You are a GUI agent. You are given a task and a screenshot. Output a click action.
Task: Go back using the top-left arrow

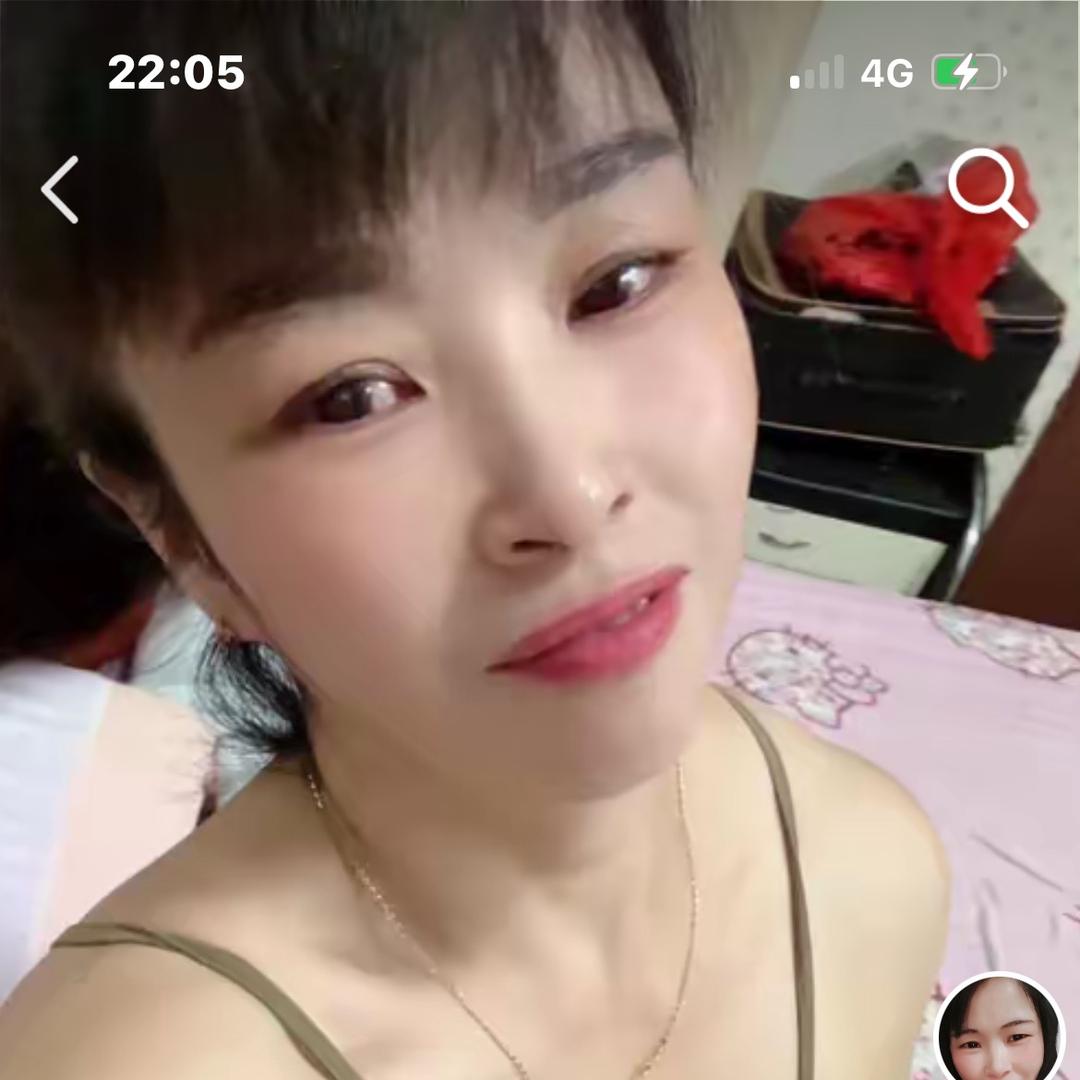click(x=60, y=189)
